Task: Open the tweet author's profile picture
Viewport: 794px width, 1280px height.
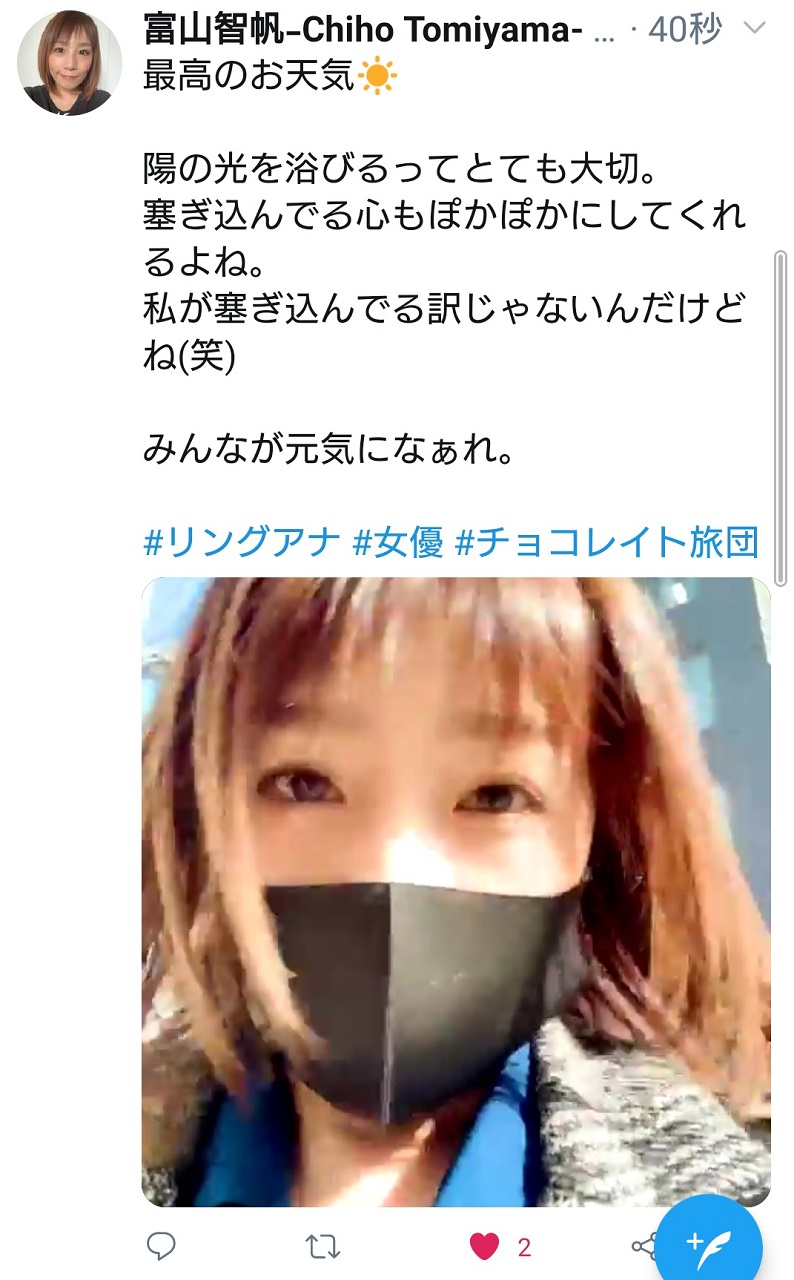Action: (70, 62)
